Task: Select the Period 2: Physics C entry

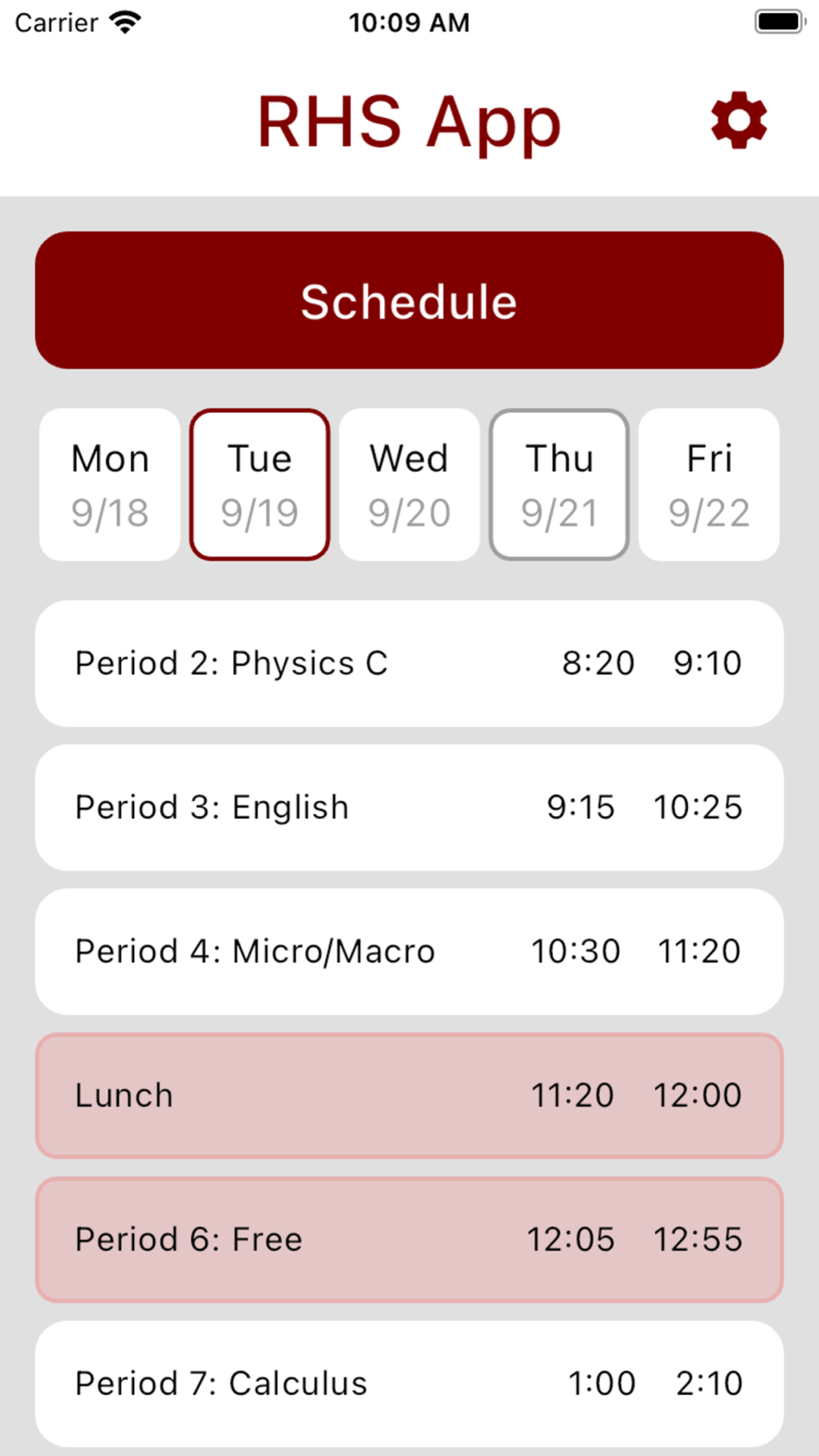Action: pos(409,663)
